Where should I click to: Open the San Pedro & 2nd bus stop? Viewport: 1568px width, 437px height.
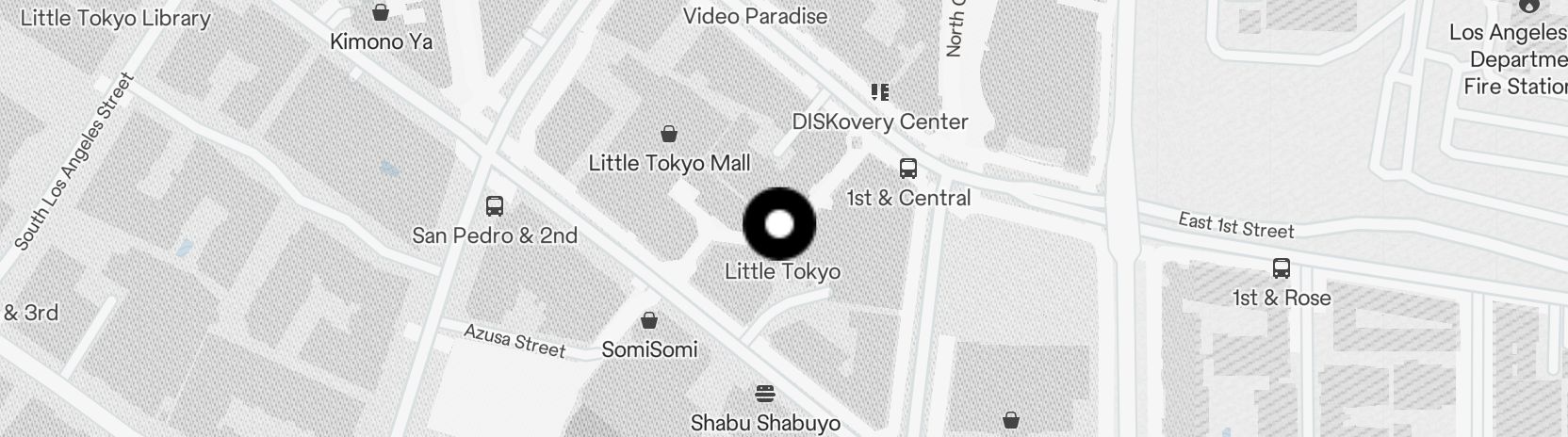tap(495, 206)
